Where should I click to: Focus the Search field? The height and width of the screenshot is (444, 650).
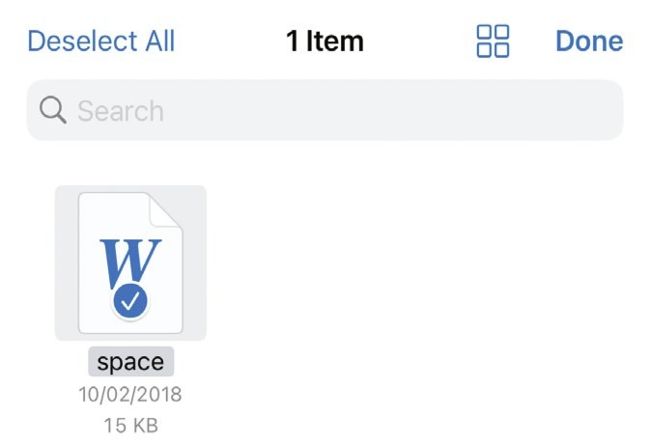tap(324, 110)
